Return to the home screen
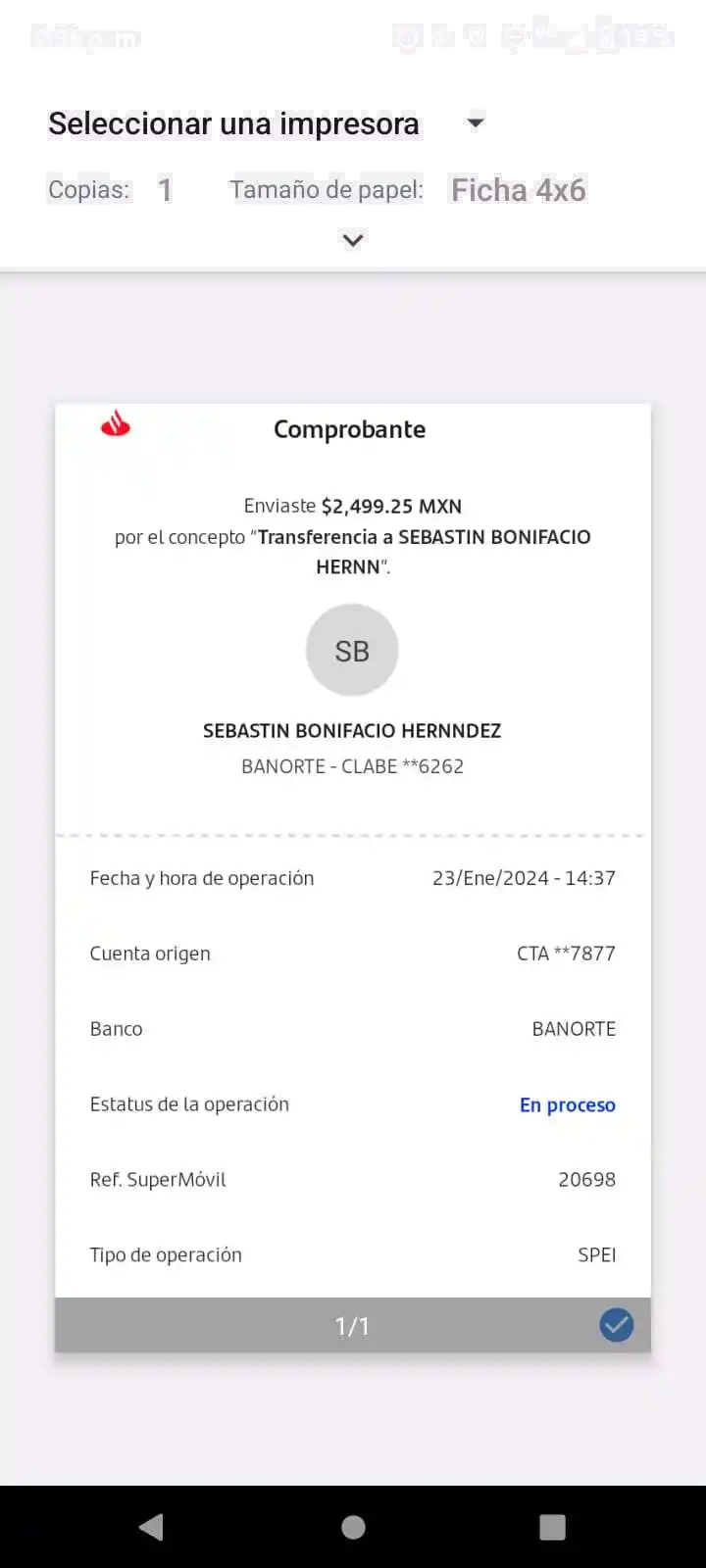 [x=353, y=1527]
